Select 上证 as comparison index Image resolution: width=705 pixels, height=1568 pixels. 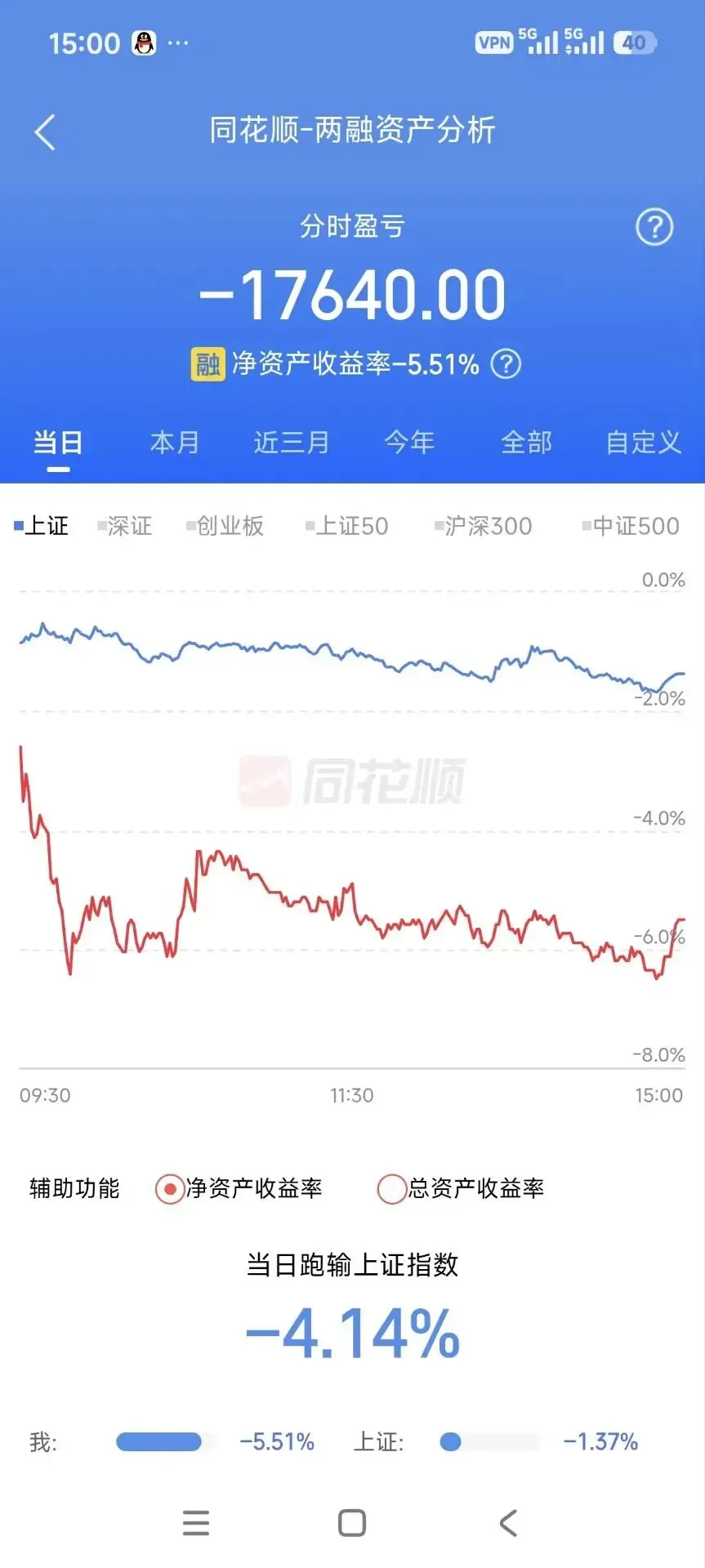point(42,526)
